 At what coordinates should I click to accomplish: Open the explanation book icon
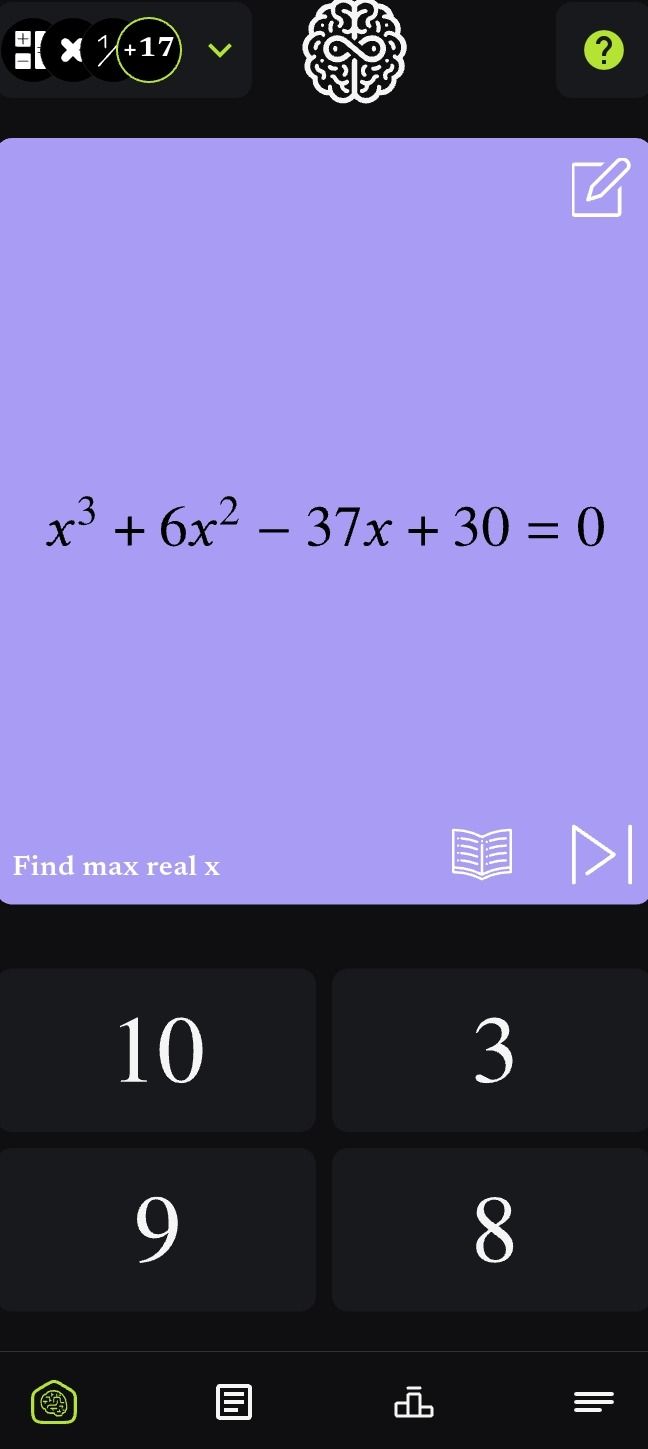tap(482, 854)
